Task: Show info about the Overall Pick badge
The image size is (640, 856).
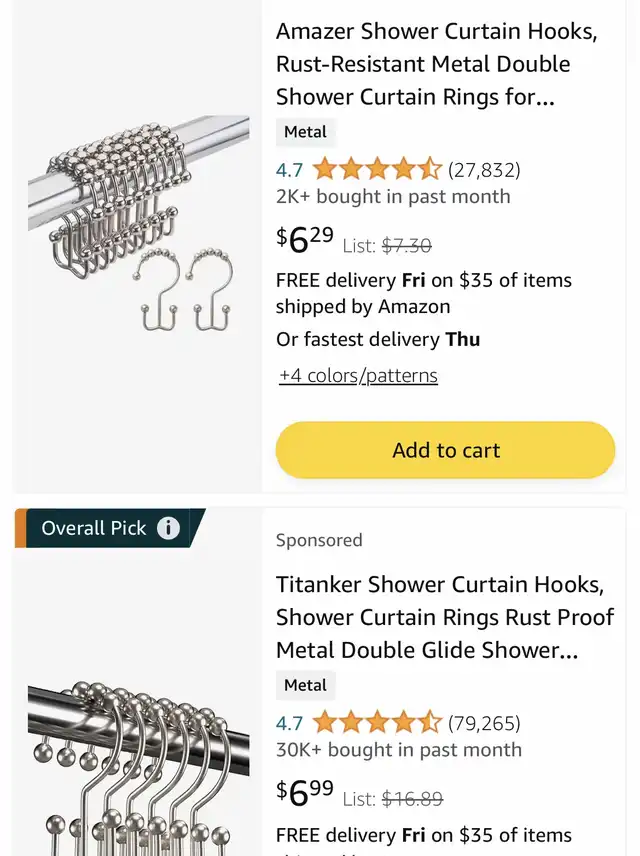Action: 168,528
